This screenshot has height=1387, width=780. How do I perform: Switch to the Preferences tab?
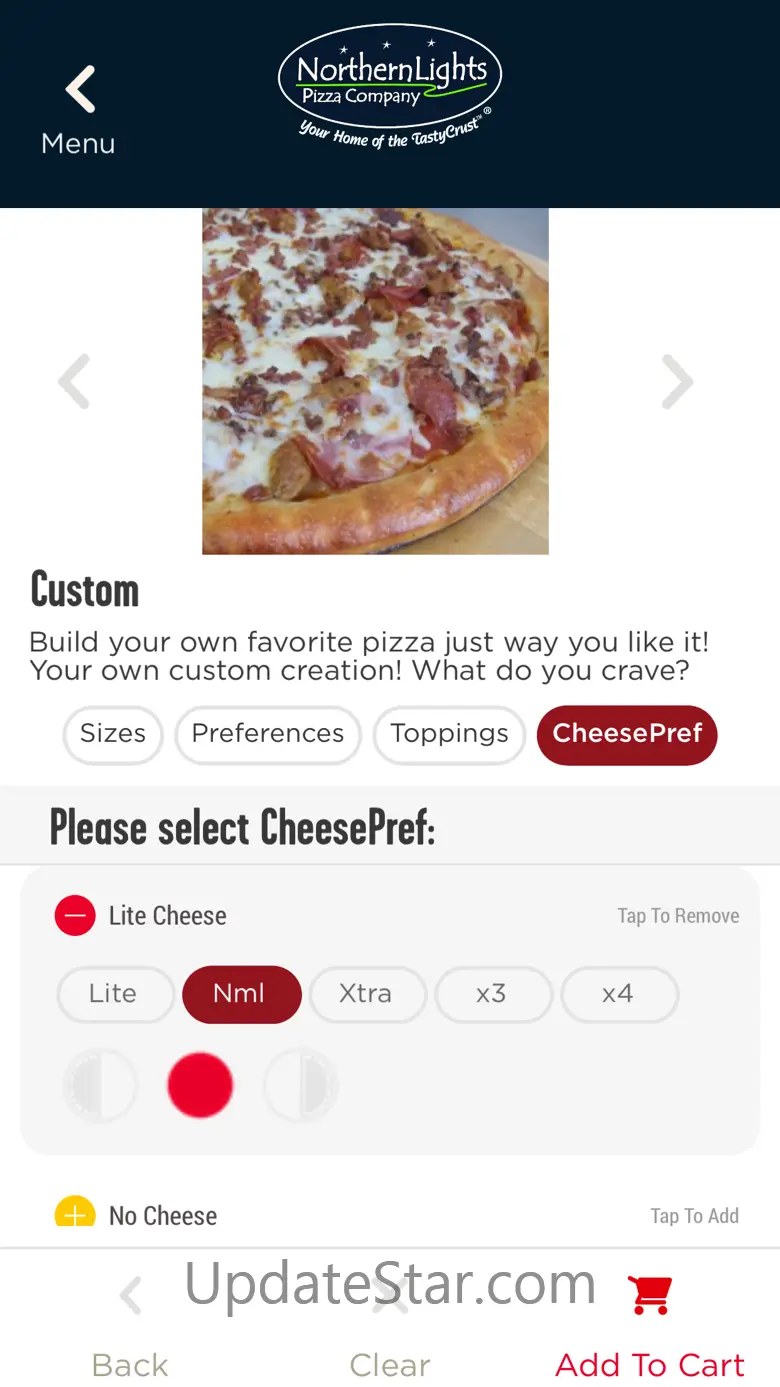[x=267, y=734]
